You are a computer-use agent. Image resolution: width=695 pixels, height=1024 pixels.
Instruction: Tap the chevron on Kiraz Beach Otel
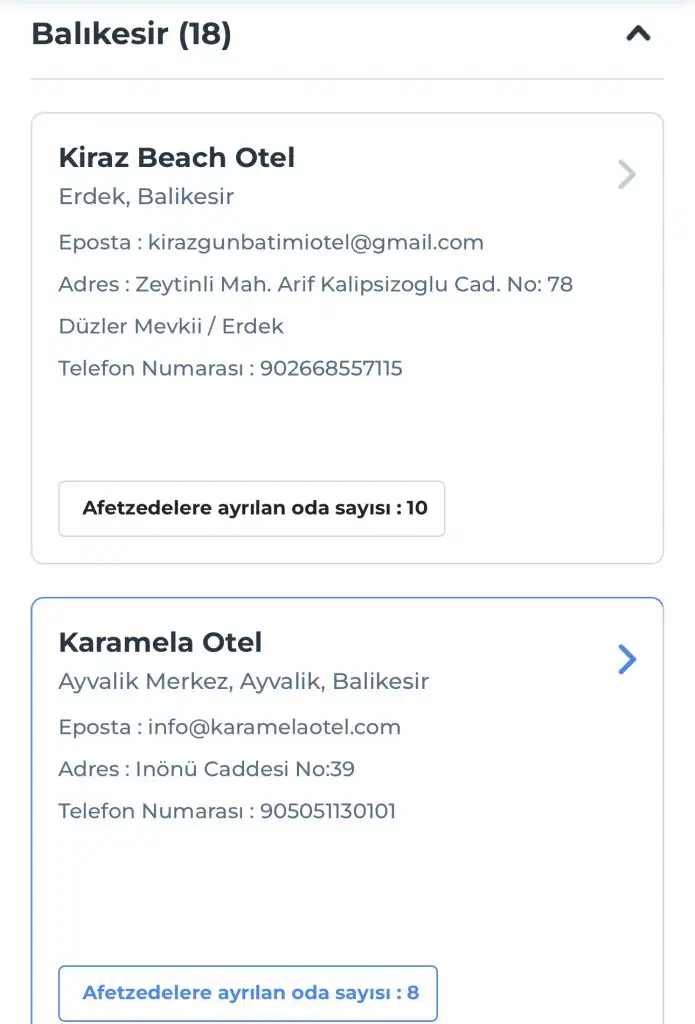pyautogui.click(x=627, y=175)
